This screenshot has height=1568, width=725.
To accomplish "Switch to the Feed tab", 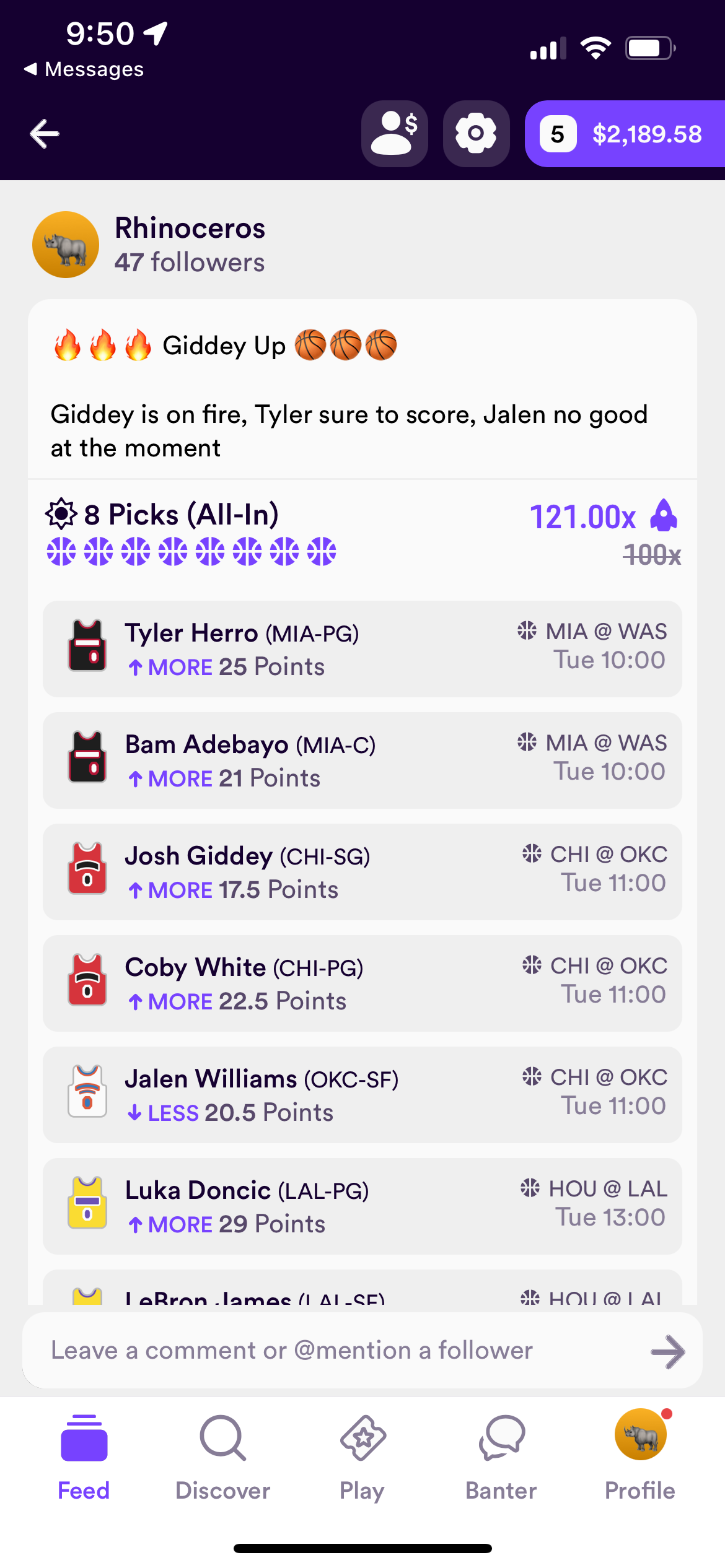I will (84, 1457).
